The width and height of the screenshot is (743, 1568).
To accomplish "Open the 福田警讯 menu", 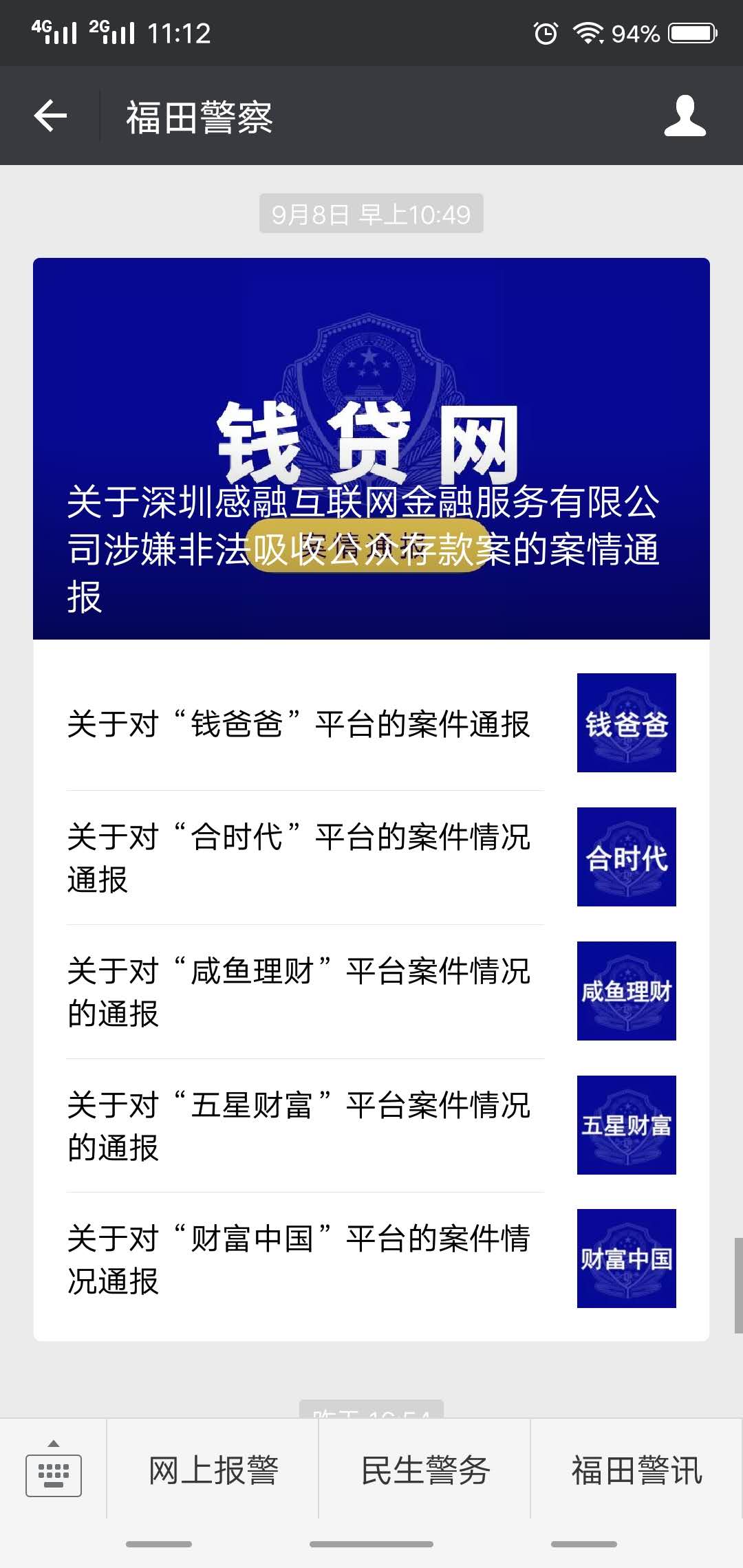I will click(637, 1471).
